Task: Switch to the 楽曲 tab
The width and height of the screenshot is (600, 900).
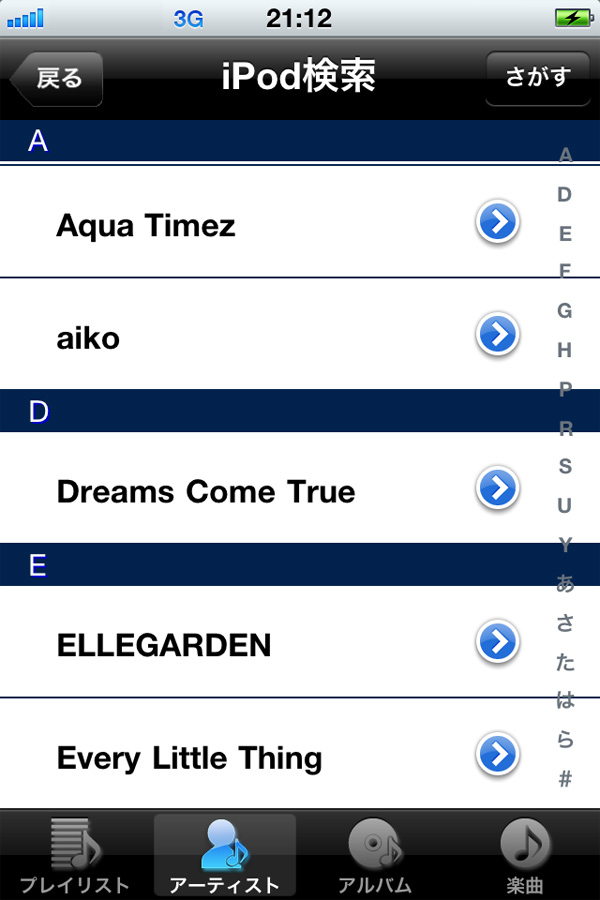Action: pos(525,855)
